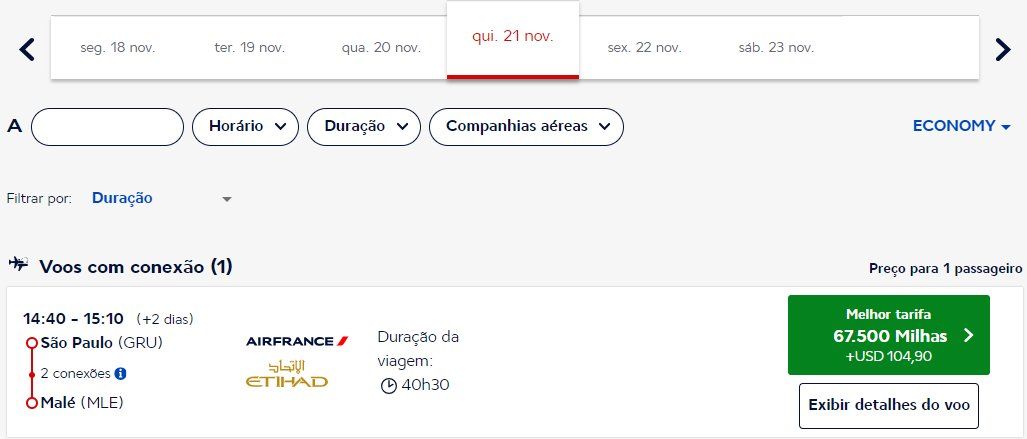Open the Filtrar por Duração sort dropdown
The height and width of the screenshot is (439, 1027).
(x=162, y=198)
